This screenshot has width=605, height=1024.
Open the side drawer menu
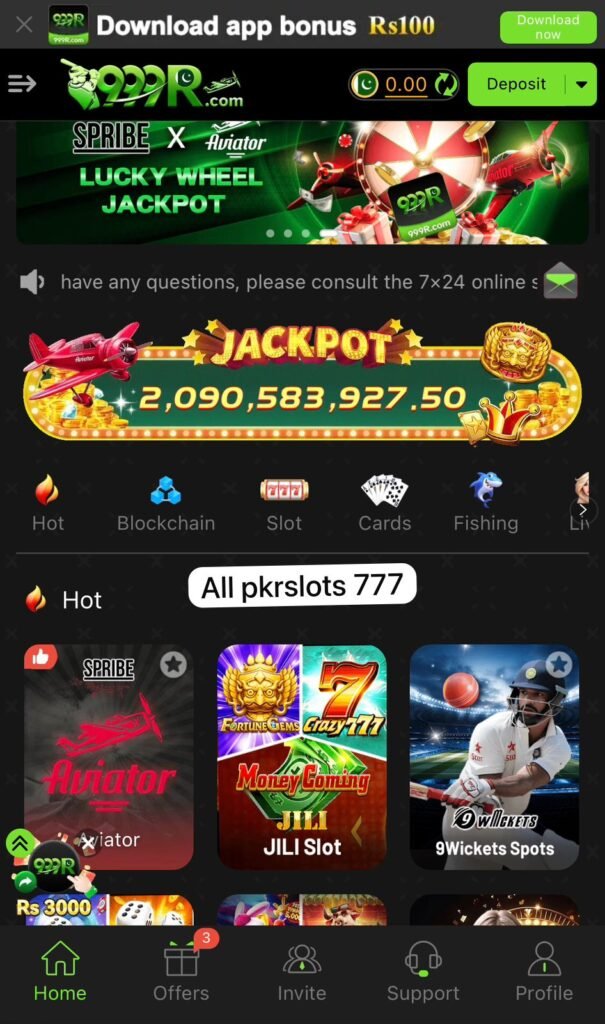(22, 84)
